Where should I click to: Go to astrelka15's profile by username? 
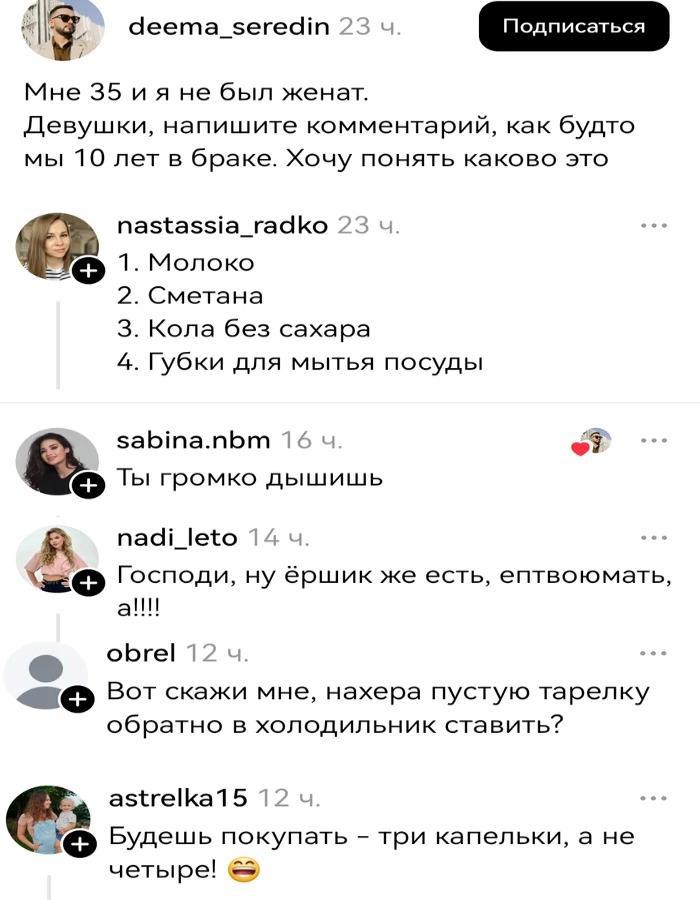pos(177,798)
